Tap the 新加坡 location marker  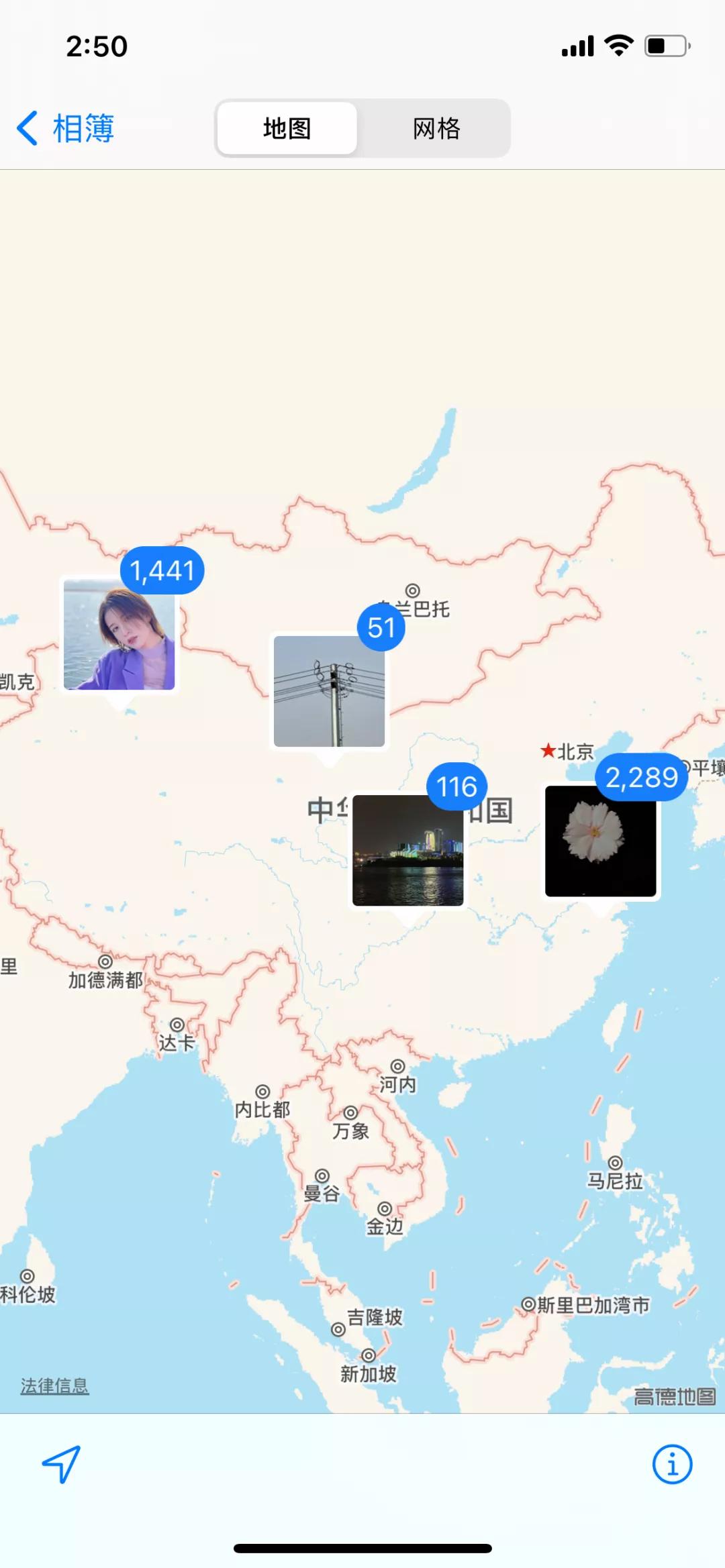[368, 1357]
